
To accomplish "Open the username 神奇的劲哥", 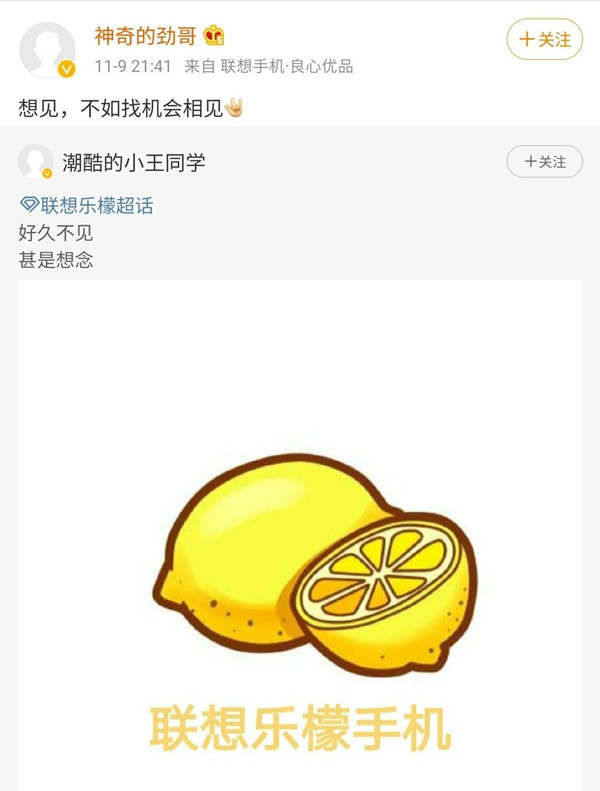I will click(x=145, y=37).
